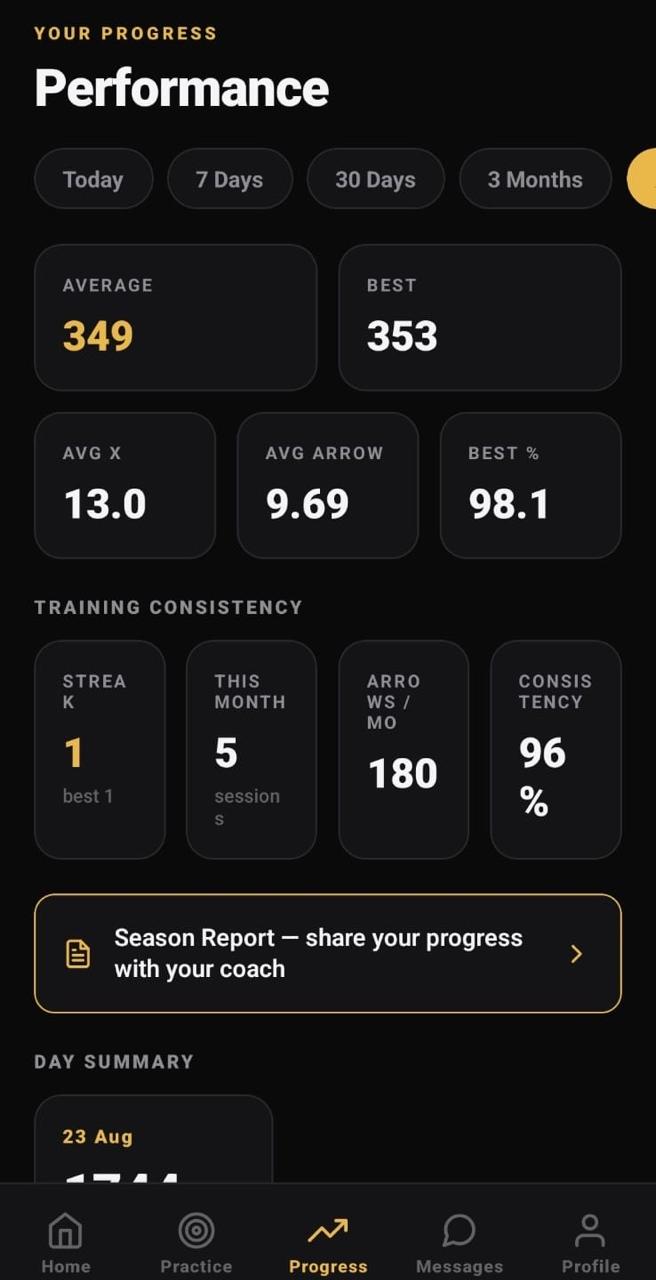Image resolution: width=656 pixels, height=1280 pixels.
Task: Go to the Home tab
Action: pos(66,1241)
